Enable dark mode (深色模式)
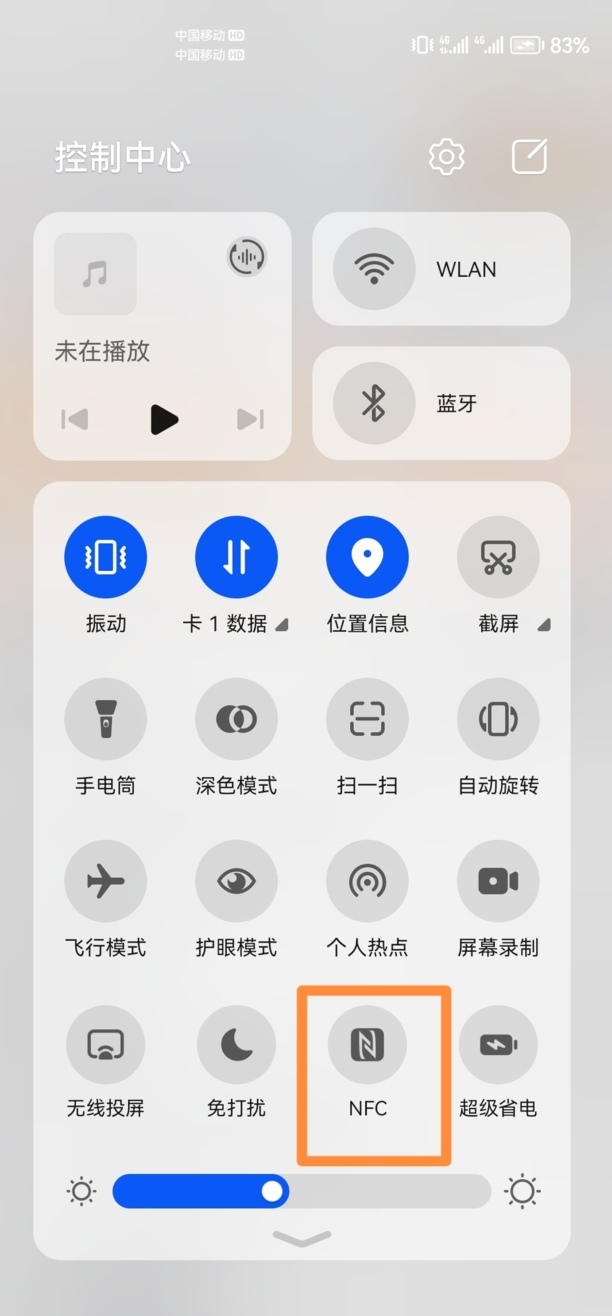Screen dimensions: 612x1316 coord(236,719)
